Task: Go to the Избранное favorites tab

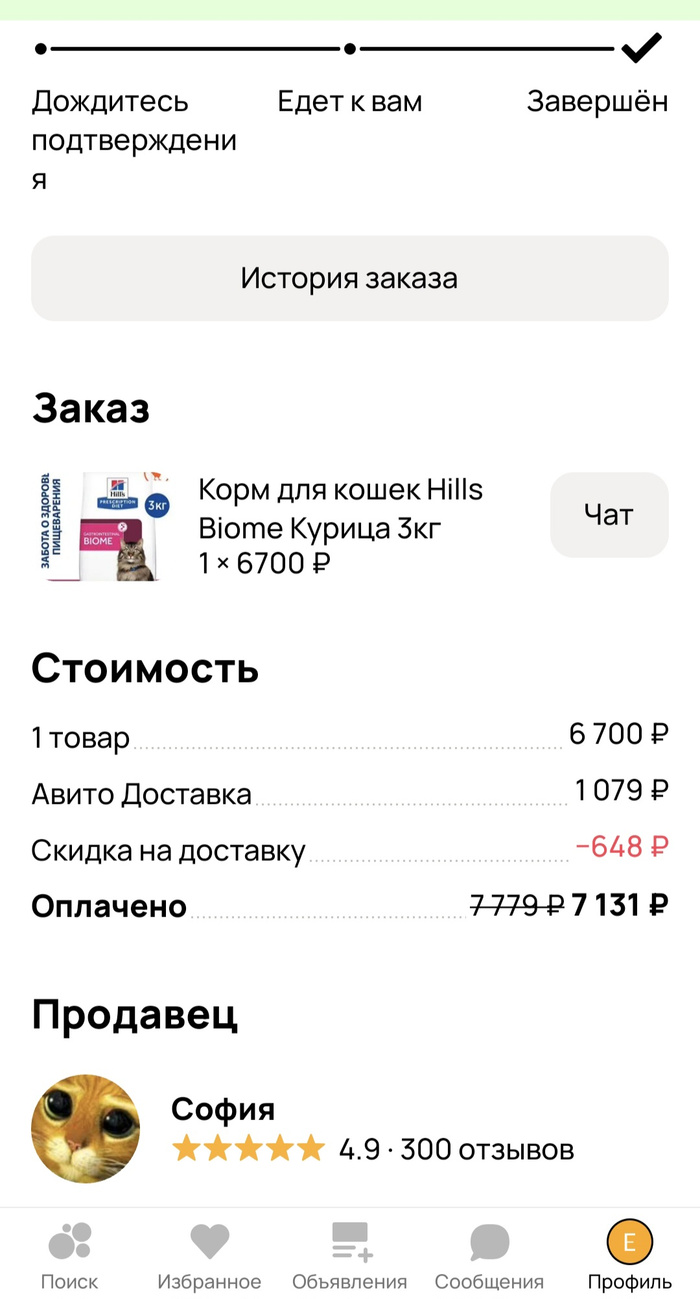Action: click(209, 1255)
